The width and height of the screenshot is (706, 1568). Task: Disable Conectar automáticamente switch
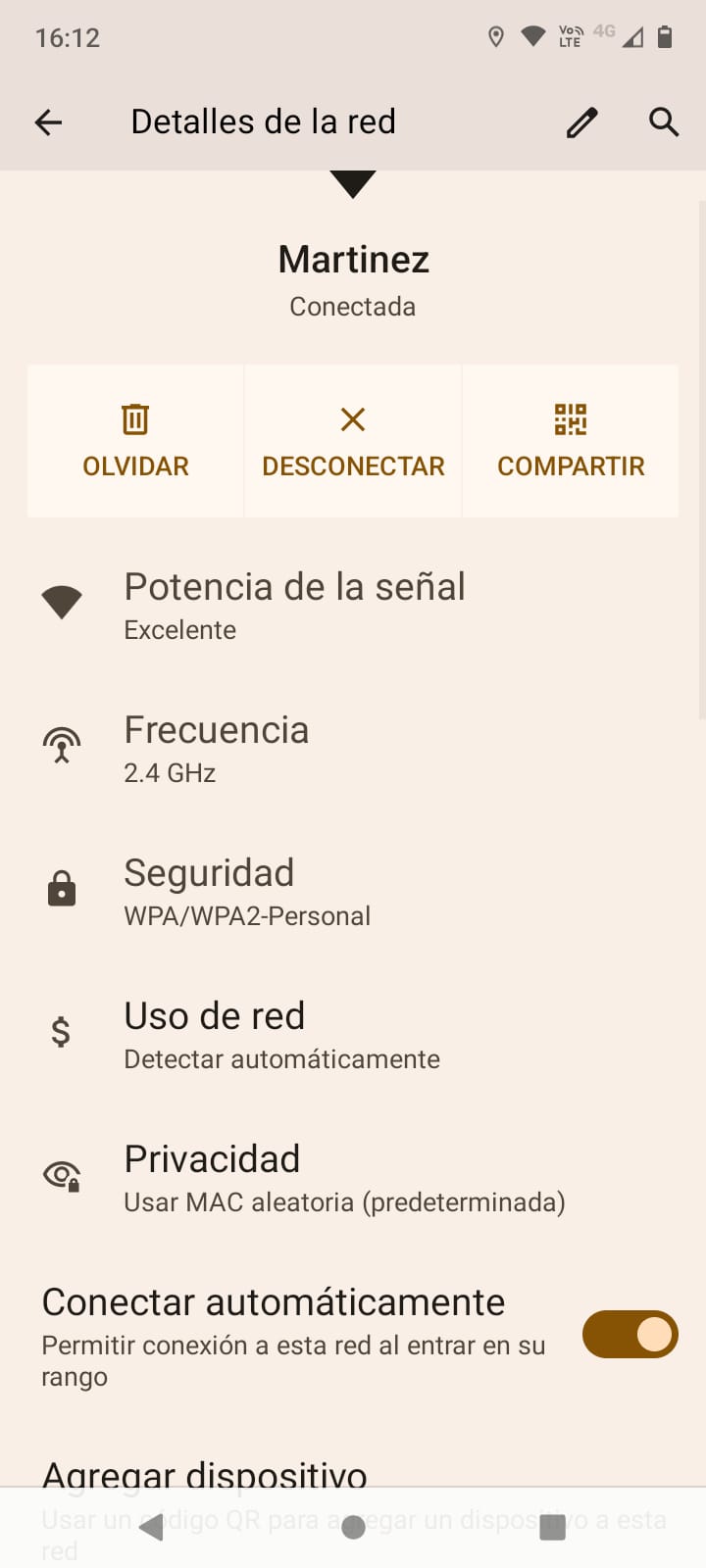click(630, 1335)
